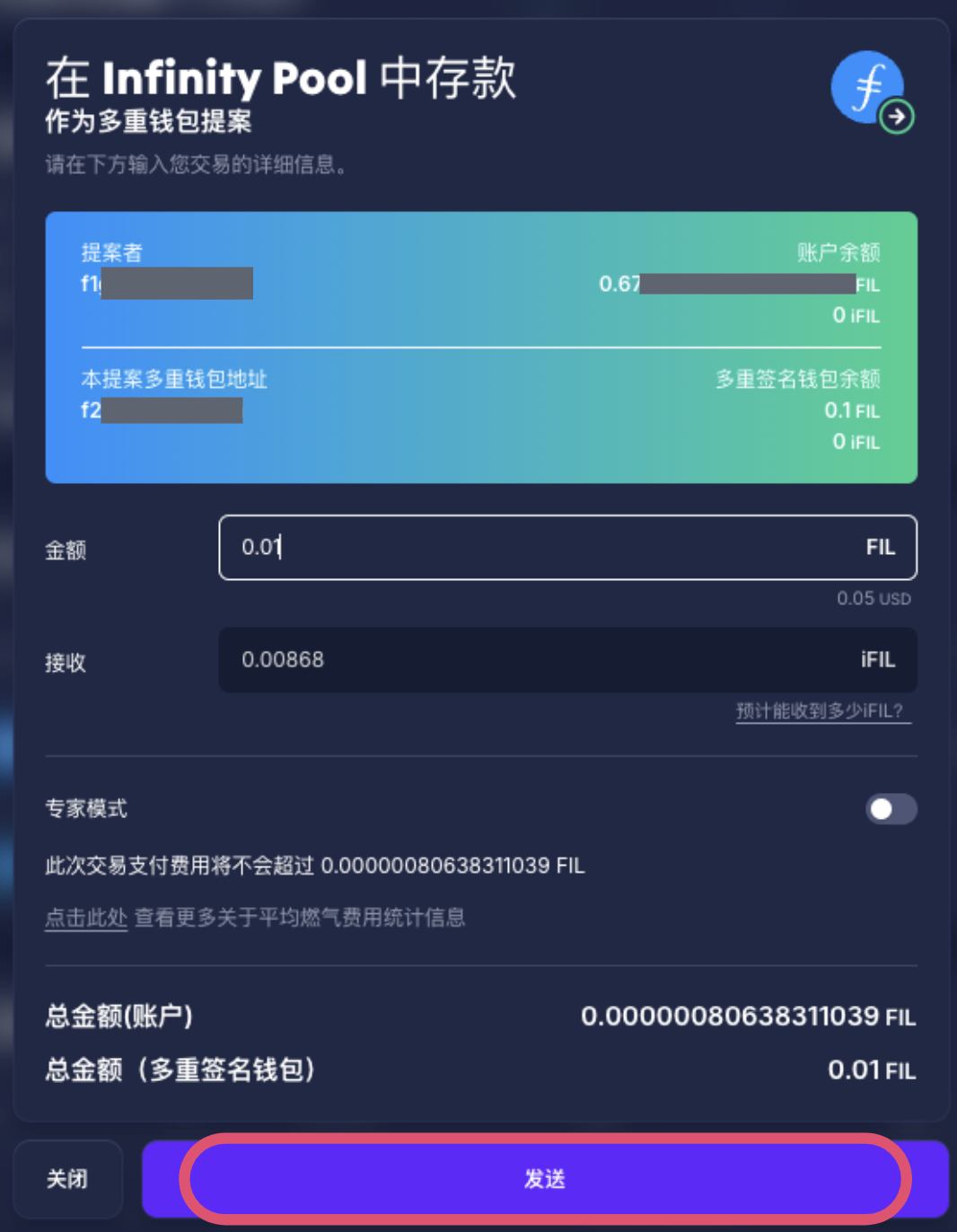Viewport: 957px width, 1232px height.
Task: Click the 关闭 close button
Action: click(x=68, y=1179)
